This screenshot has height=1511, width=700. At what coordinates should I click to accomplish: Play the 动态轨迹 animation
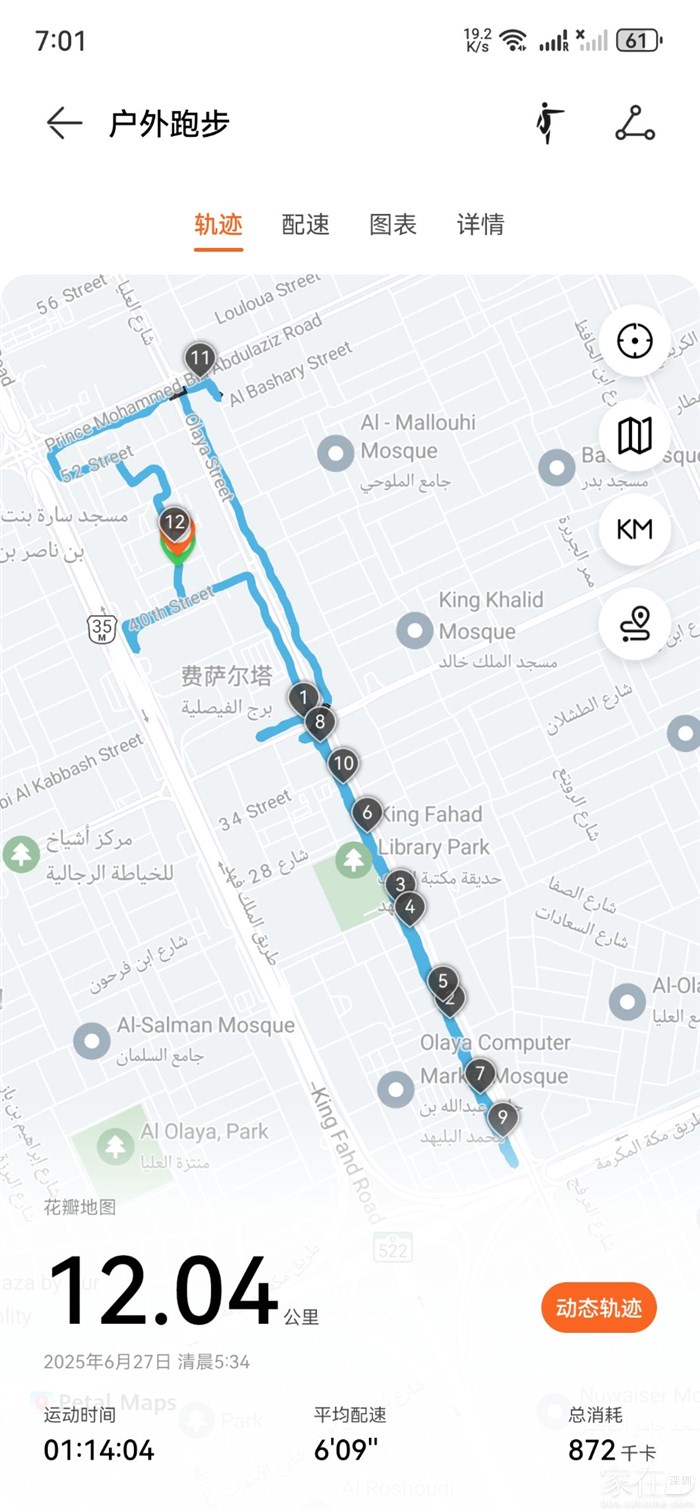point(598,1308)
